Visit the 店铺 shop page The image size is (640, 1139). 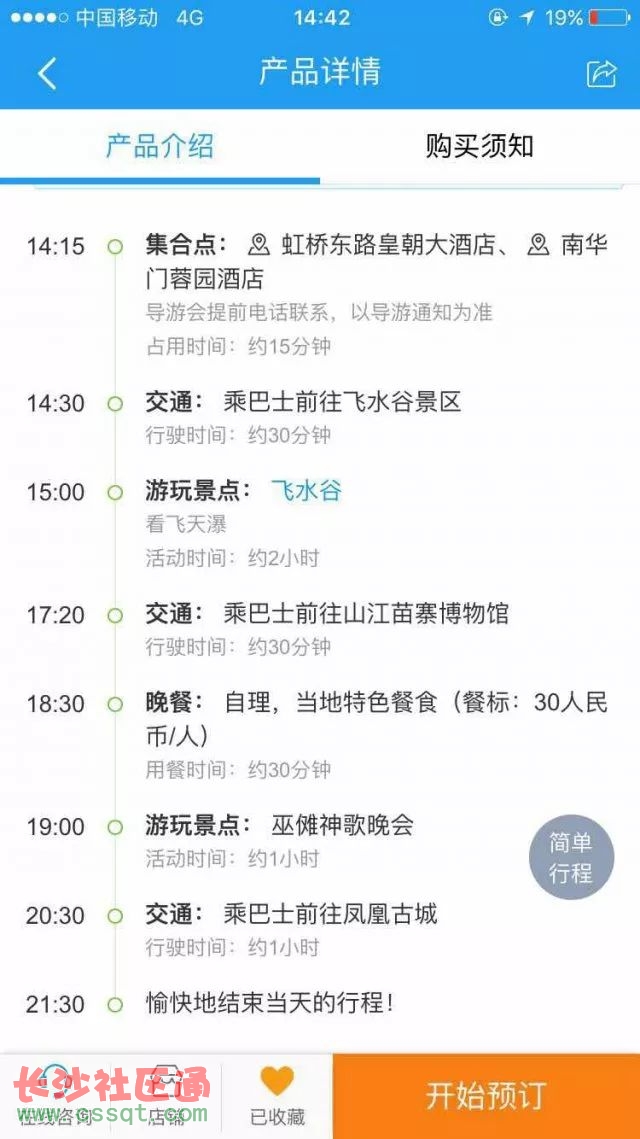tap(166, 1096)
